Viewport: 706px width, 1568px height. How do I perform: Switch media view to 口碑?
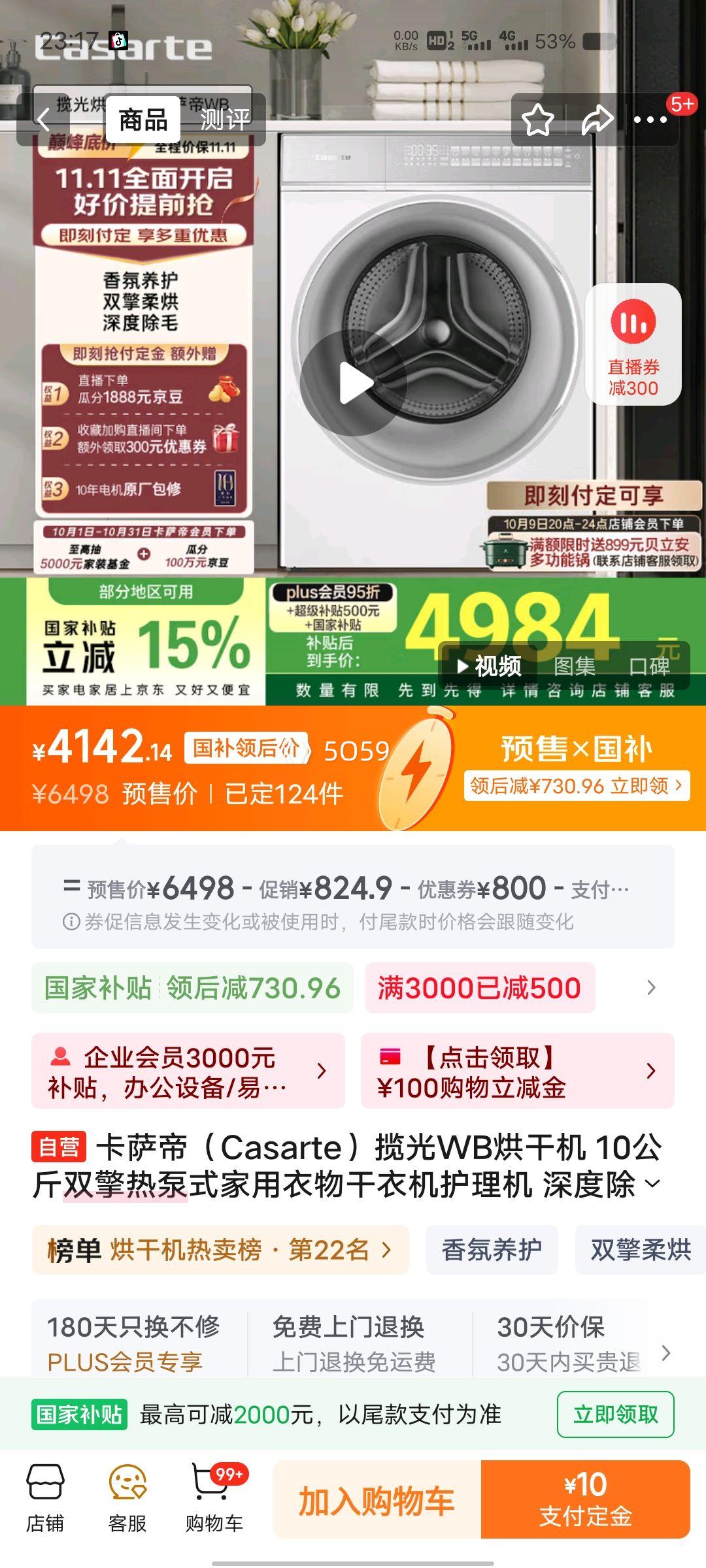click(649, 666)
